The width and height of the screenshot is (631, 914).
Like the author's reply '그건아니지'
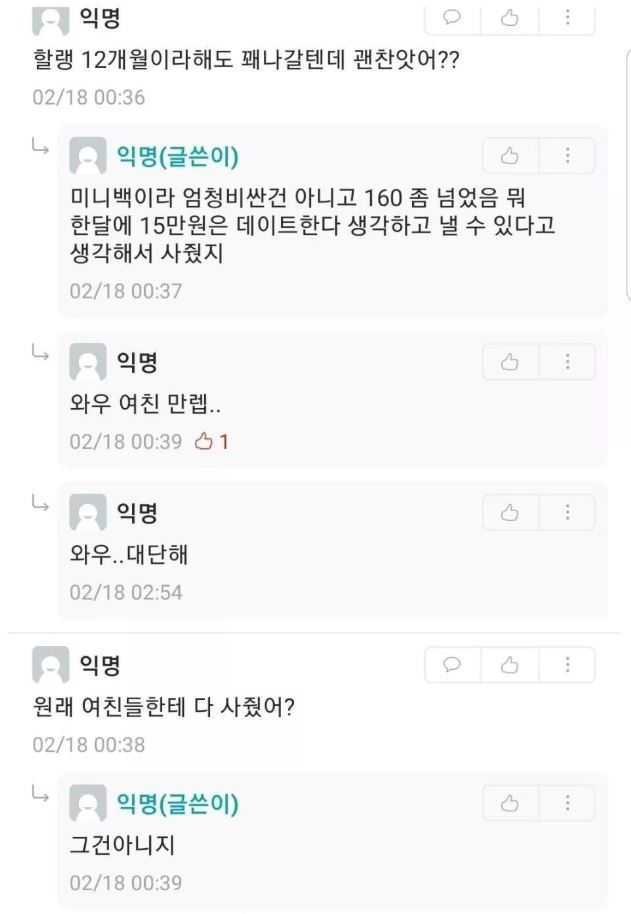(510, 803)
